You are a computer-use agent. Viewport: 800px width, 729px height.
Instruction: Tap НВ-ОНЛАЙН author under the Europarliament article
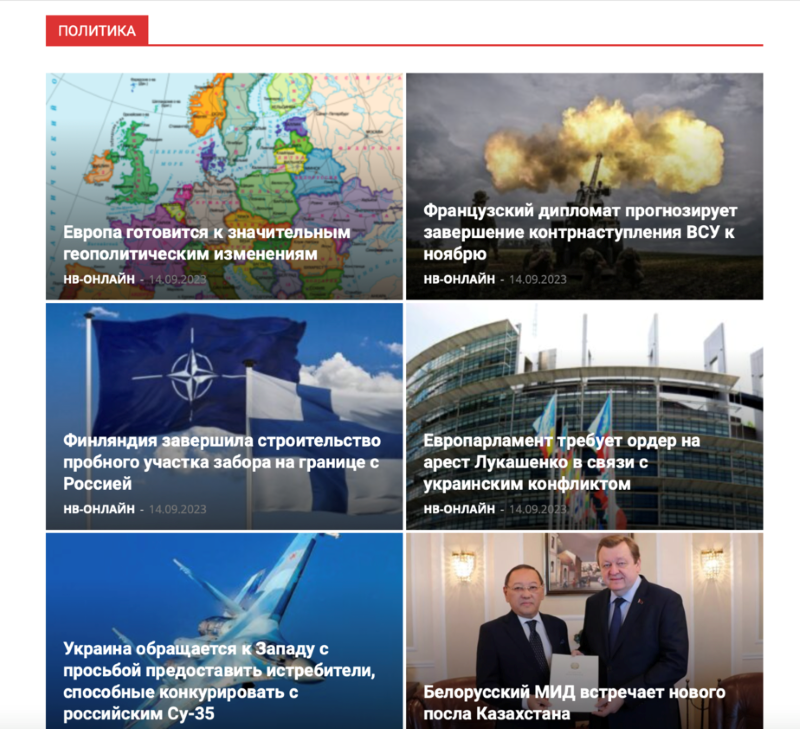pyautogui.click(x=458, y=509)
